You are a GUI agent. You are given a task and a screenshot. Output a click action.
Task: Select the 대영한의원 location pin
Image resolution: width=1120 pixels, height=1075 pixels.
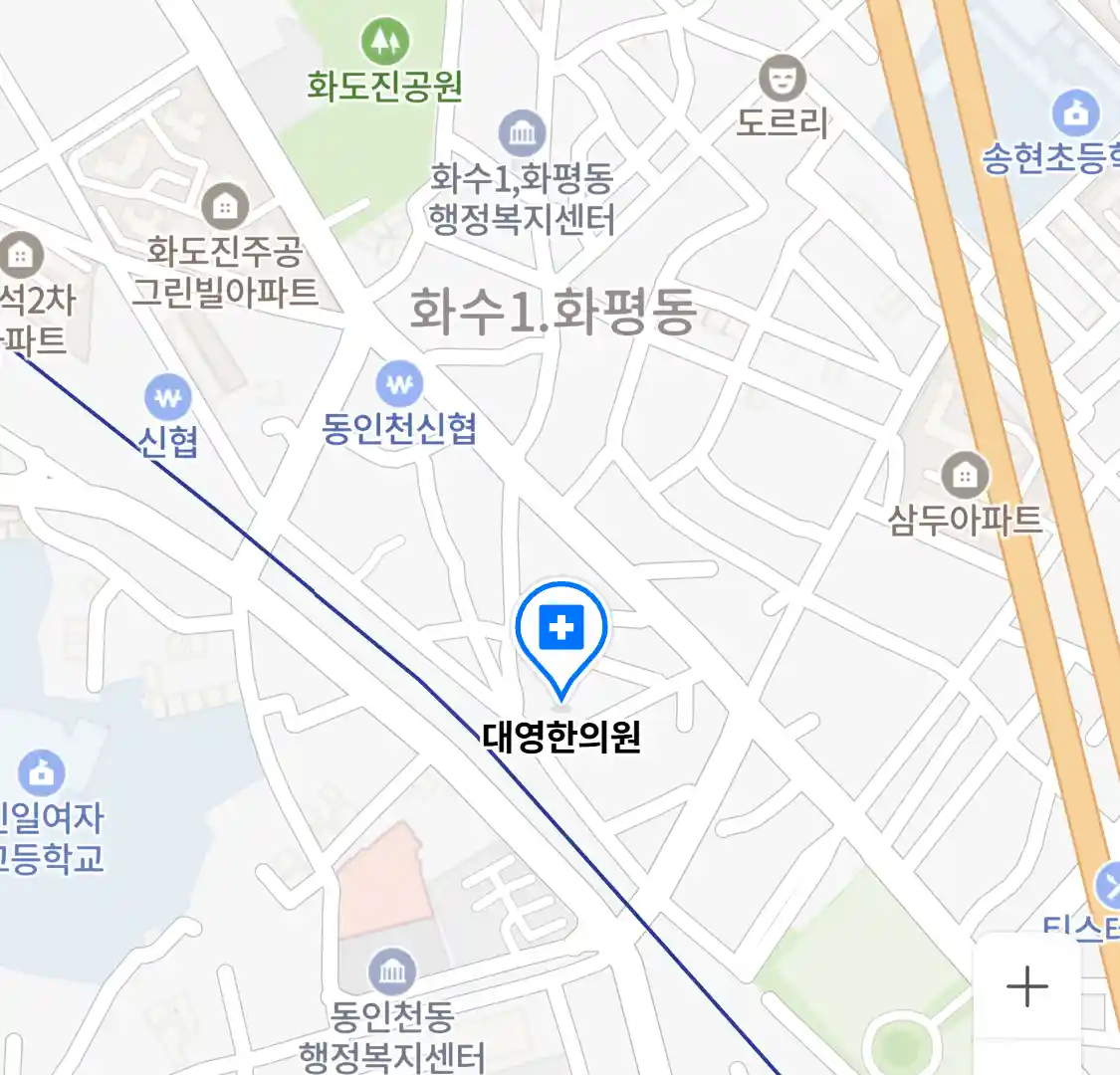click(561, 632)
